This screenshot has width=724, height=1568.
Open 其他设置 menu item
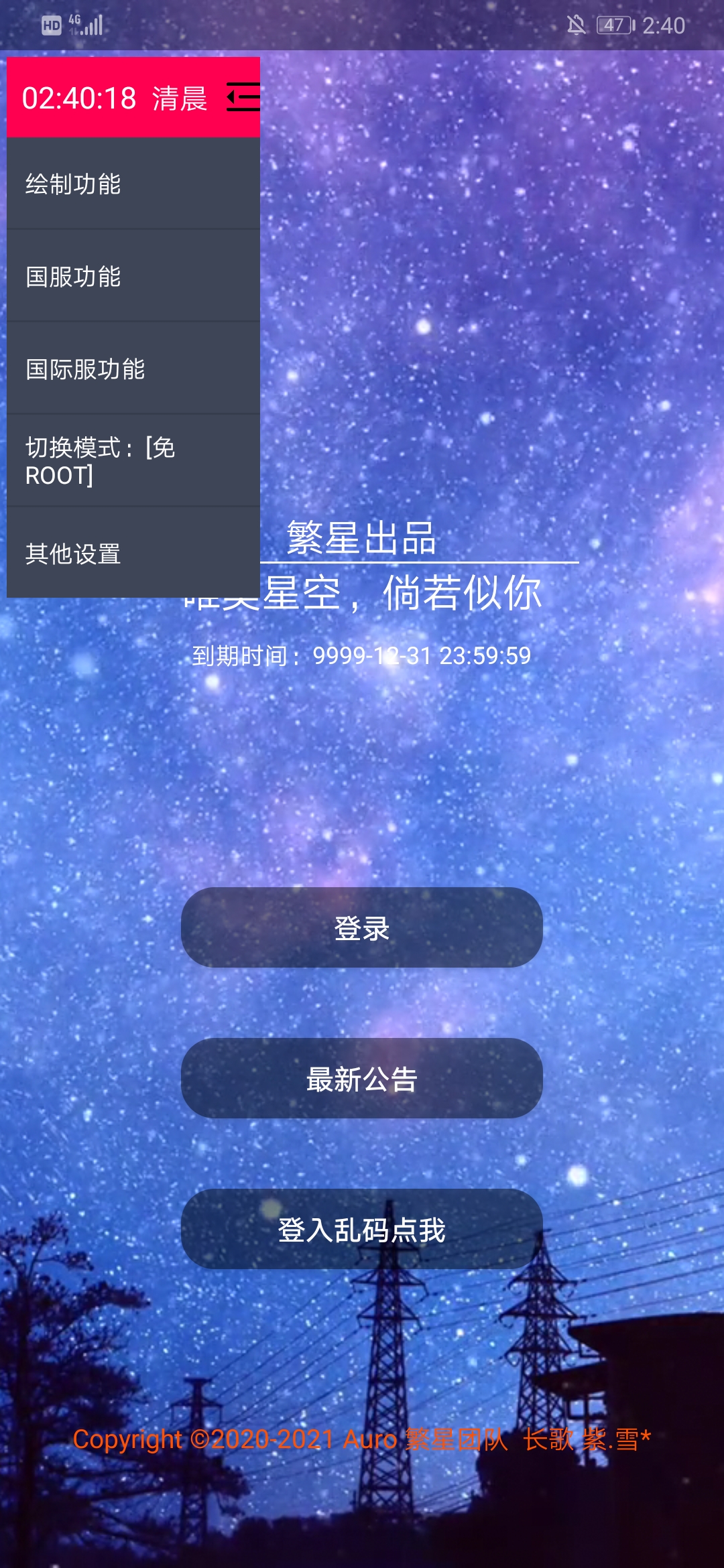pyautogui.click(x=133, y=553)
